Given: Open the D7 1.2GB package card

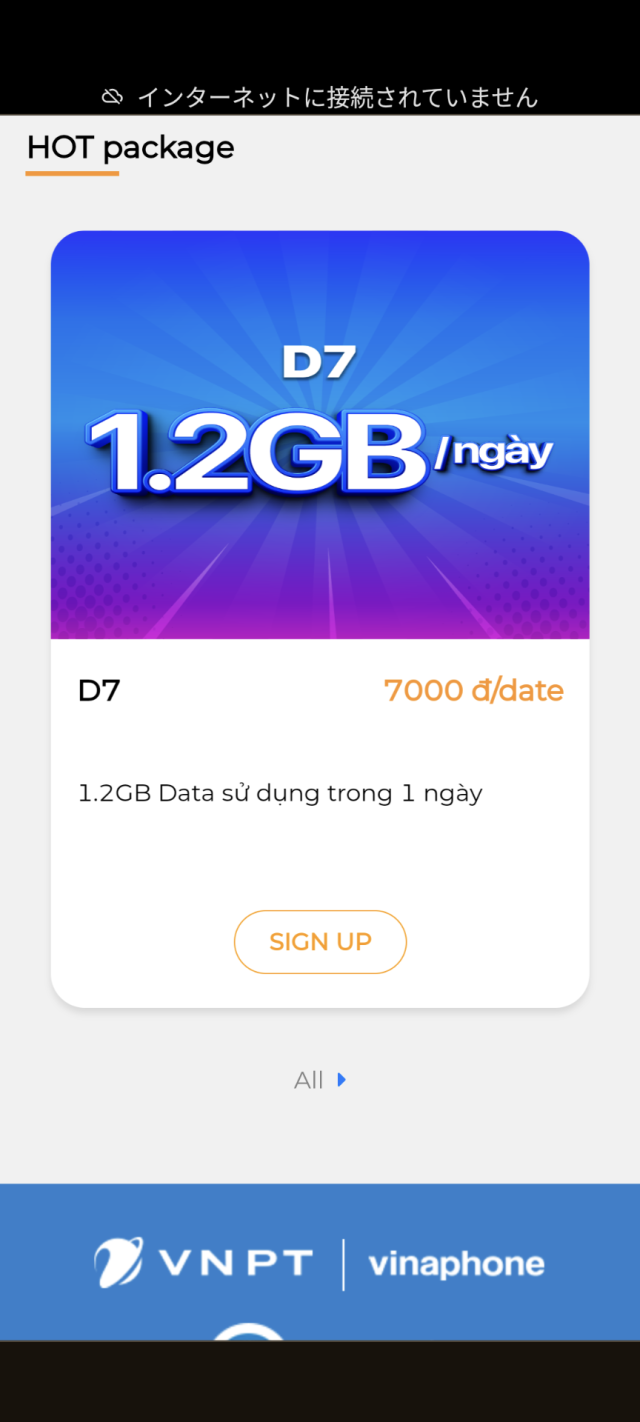Looking at the screenshot, I should tap(320, 436).
